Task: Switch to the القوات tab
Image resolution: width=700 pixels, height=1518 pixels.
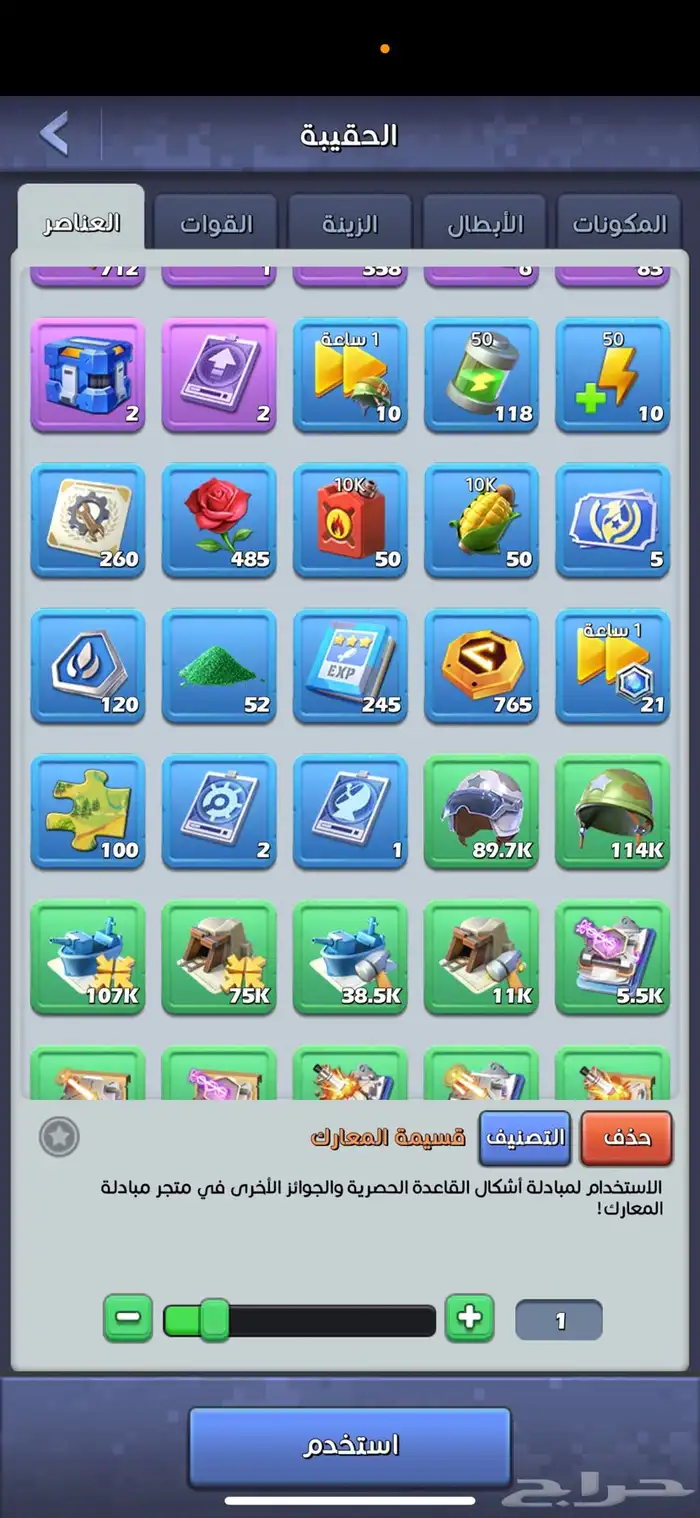Action: click(x=216, y=224)
